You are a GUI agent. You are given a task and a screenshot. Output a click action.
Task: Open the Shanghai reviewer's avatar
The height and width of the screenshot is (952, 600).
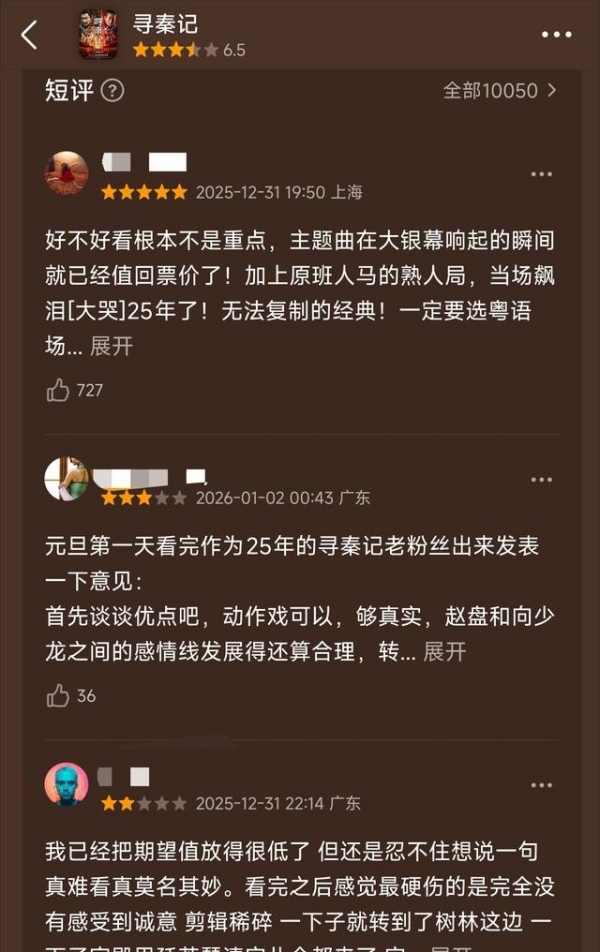tap(67, 173)
